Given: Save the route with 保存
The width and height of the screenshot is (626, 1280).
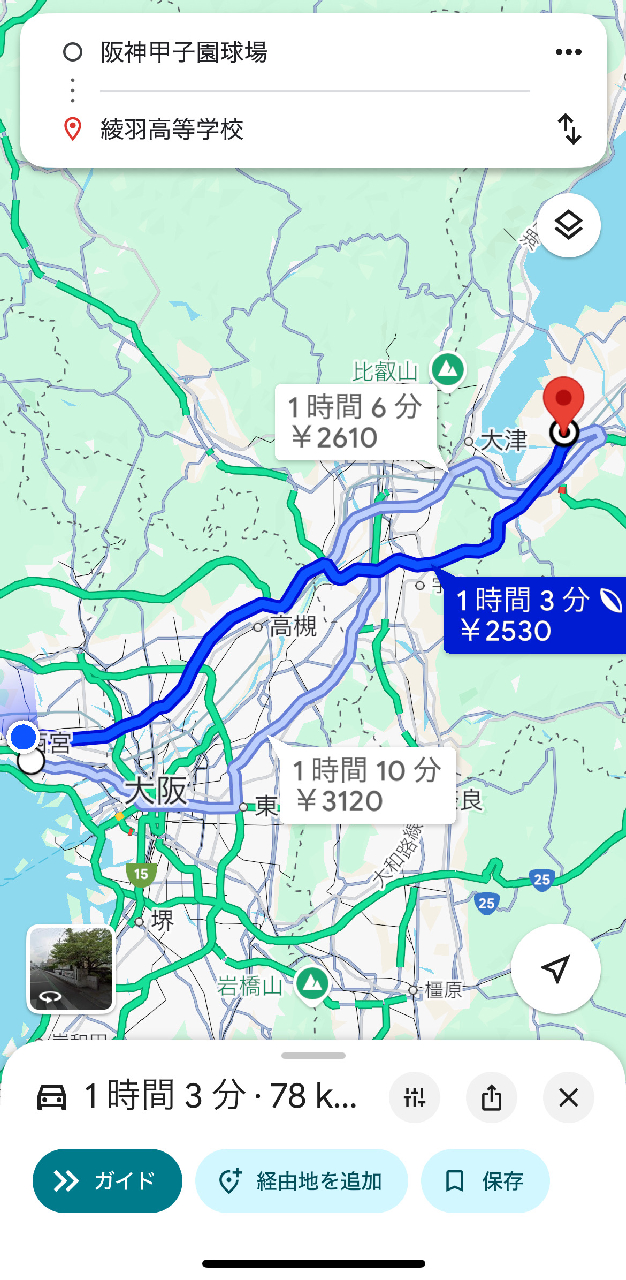Looking at the screenshot, I should coord(485,1181).
